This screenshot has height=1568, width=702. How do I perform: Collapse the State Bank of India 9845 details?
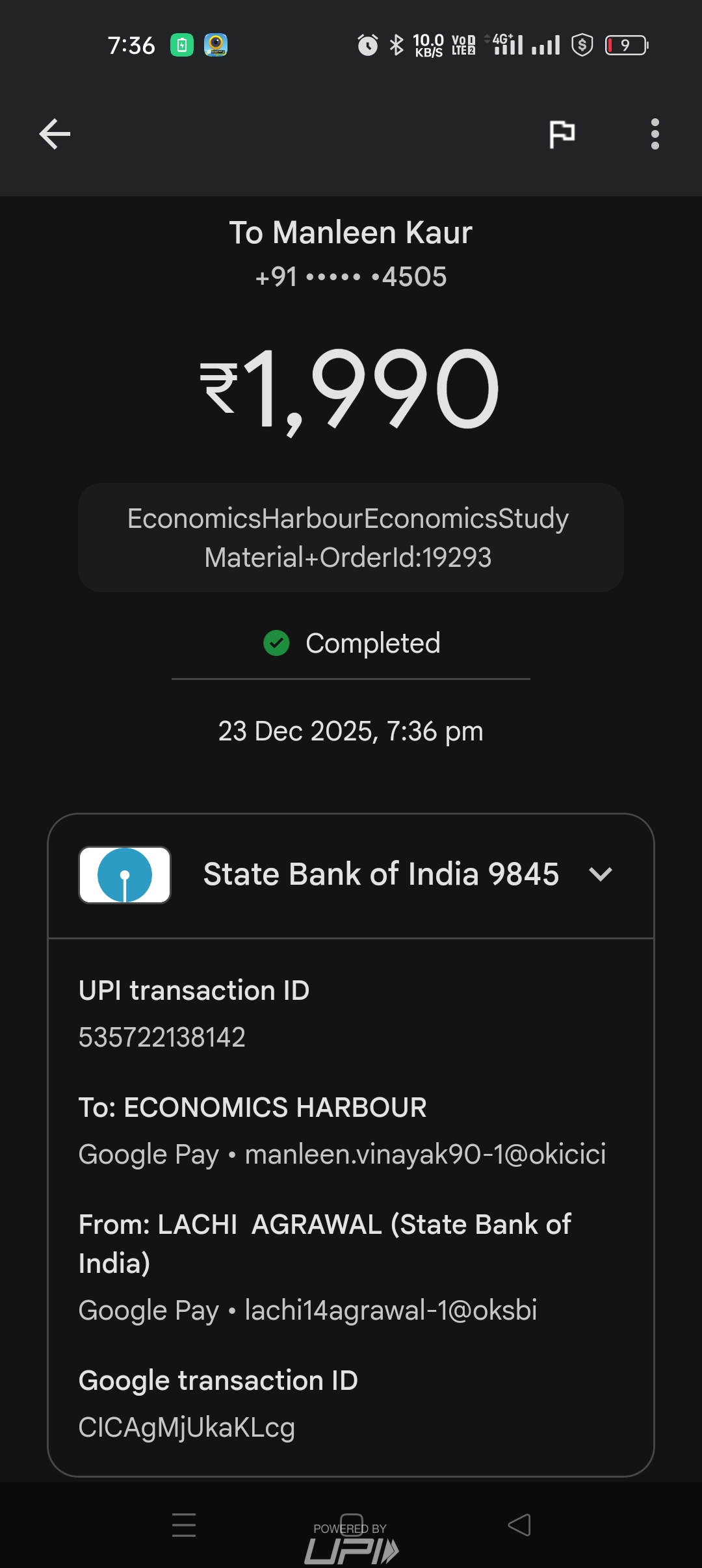coord(600,874)
